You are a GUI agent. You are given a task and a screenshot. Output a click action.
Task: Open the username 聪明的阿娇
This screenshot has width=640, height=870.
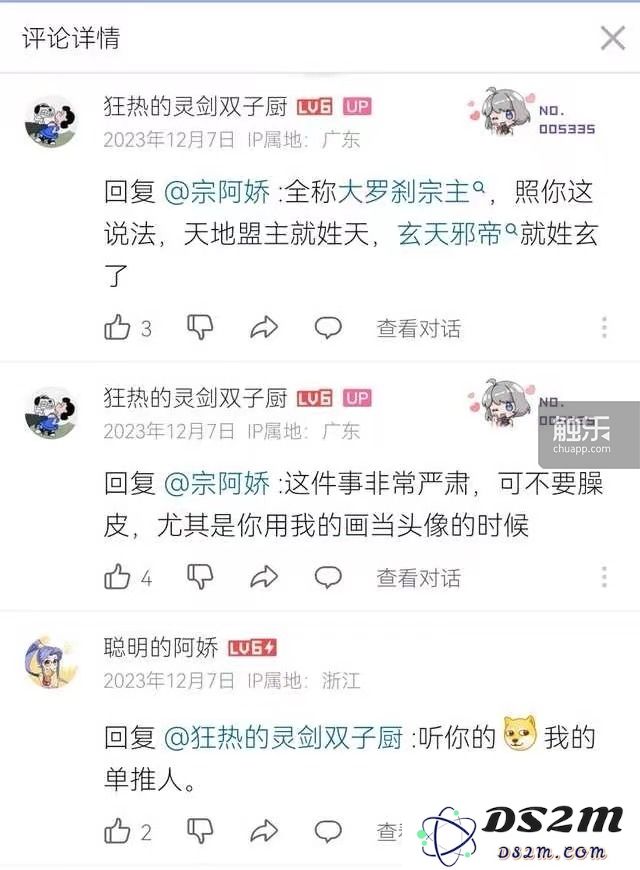(x=161, y=647)
